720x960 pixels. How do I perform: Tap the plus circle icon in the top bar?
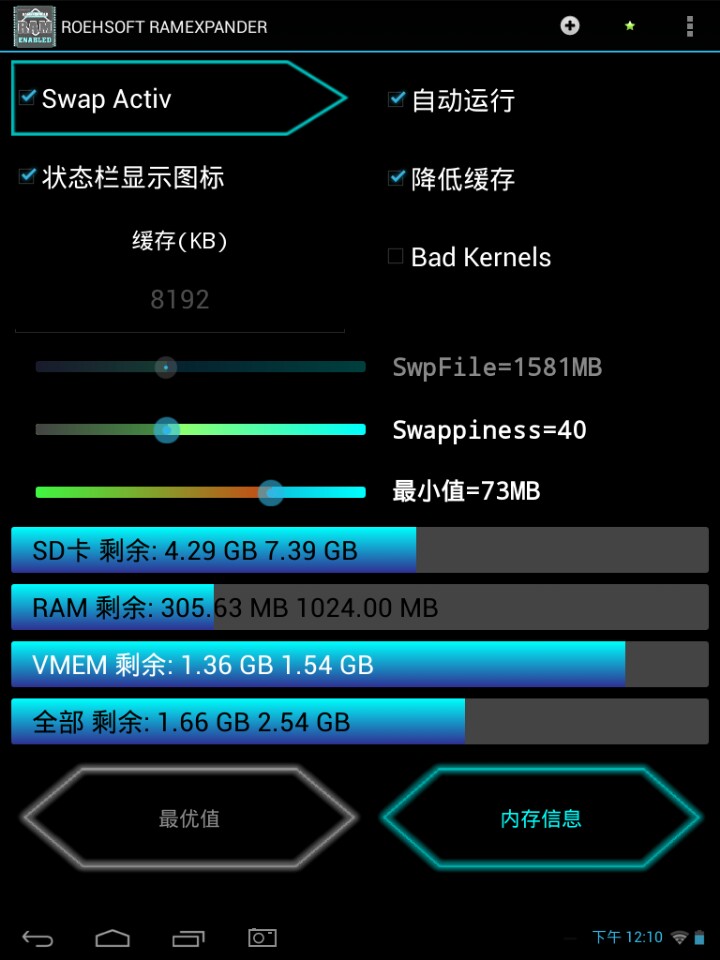pyautogui.click(x=569, y=26)
